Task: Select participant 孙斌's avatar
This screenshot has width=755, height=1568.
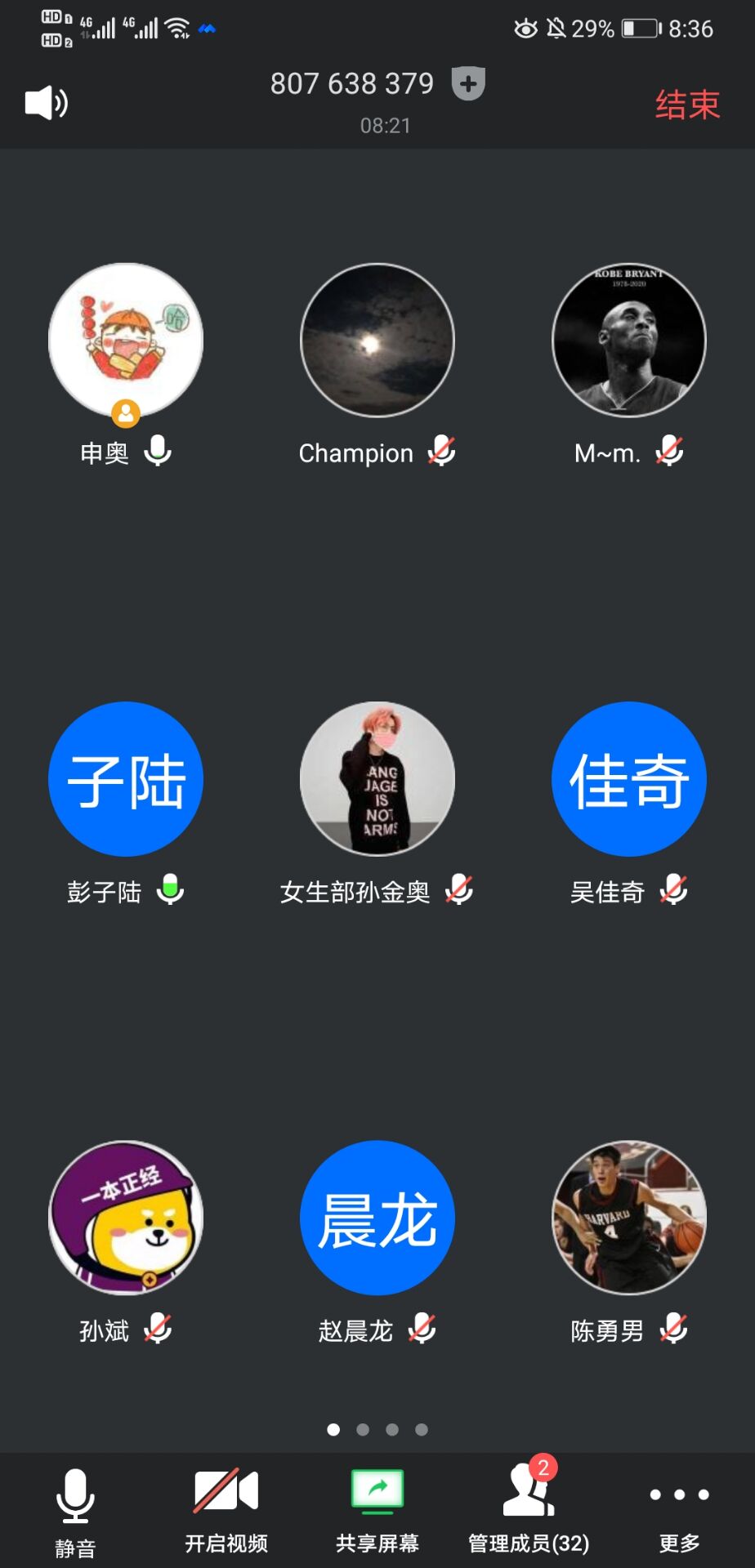Action: tap(126, 1218)
